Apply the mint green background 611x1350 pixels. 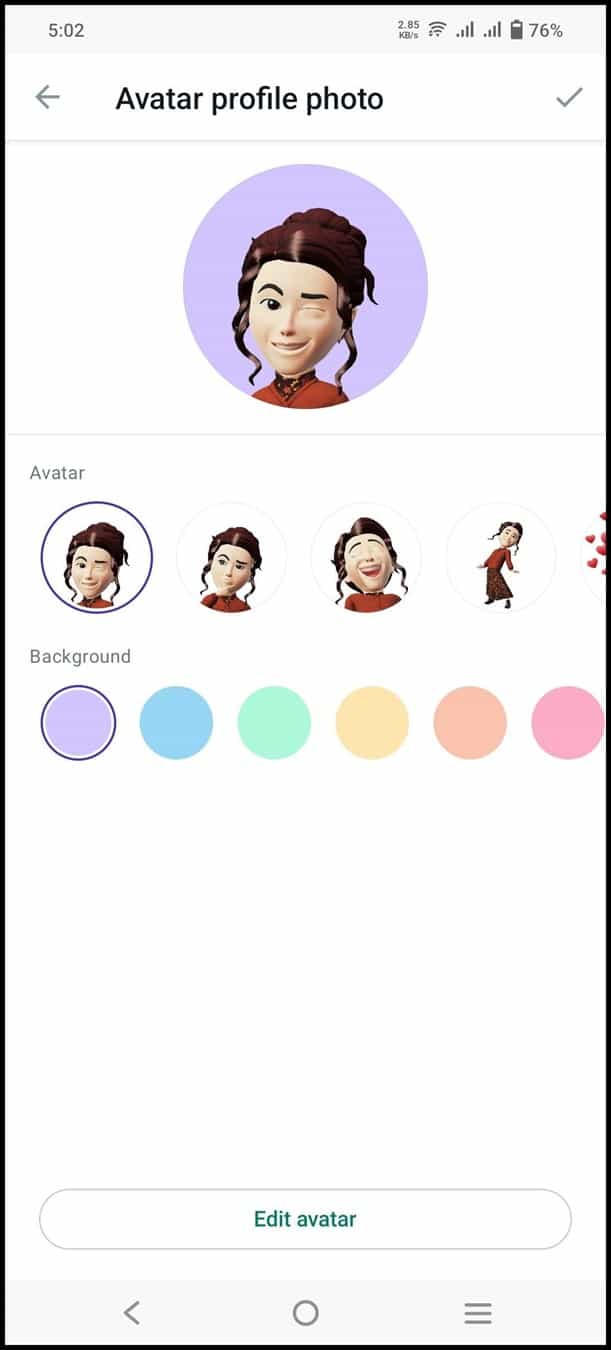[x=274, y=722]
